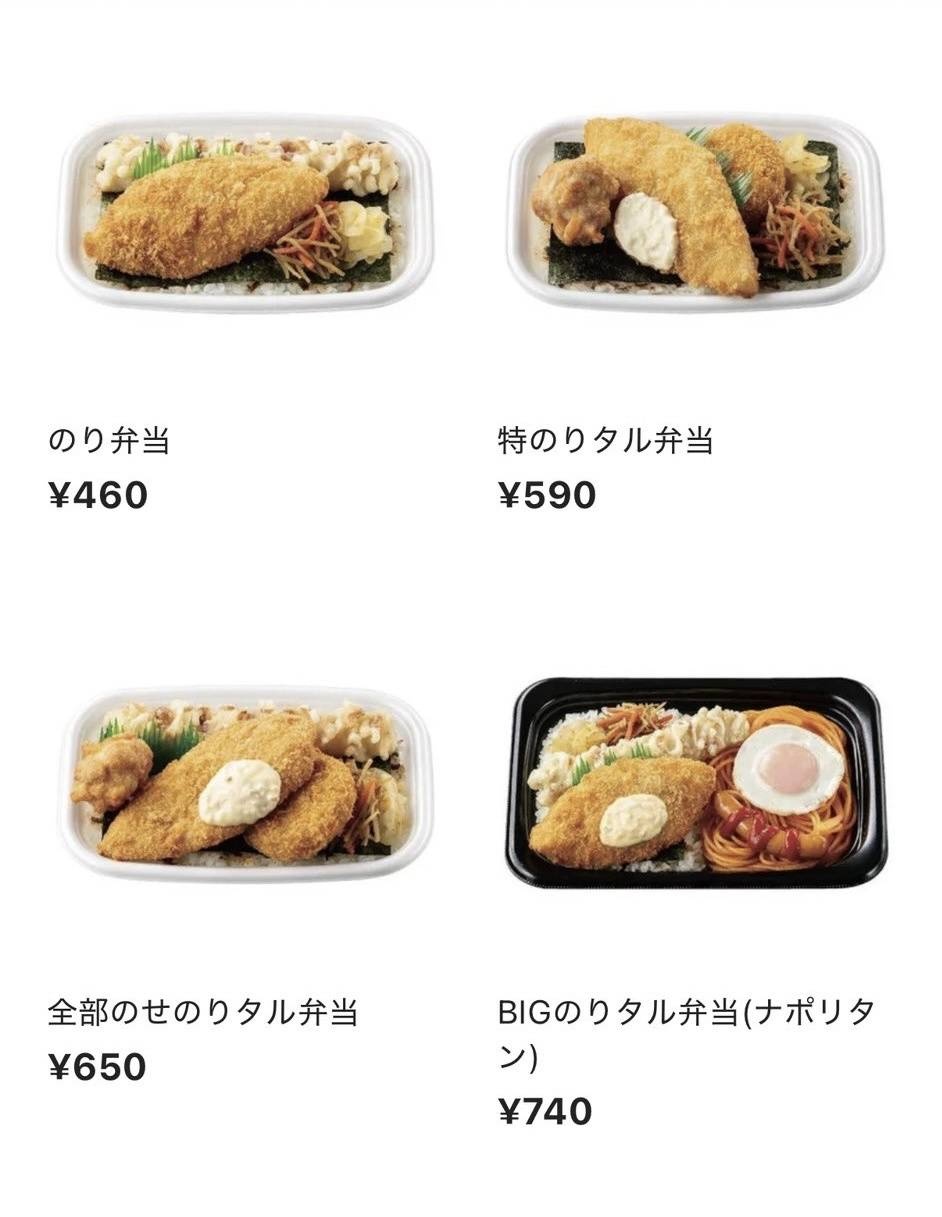Open the のり弁当 ¥460 item
Screen dimensions: 942x1217
[245, 215]
